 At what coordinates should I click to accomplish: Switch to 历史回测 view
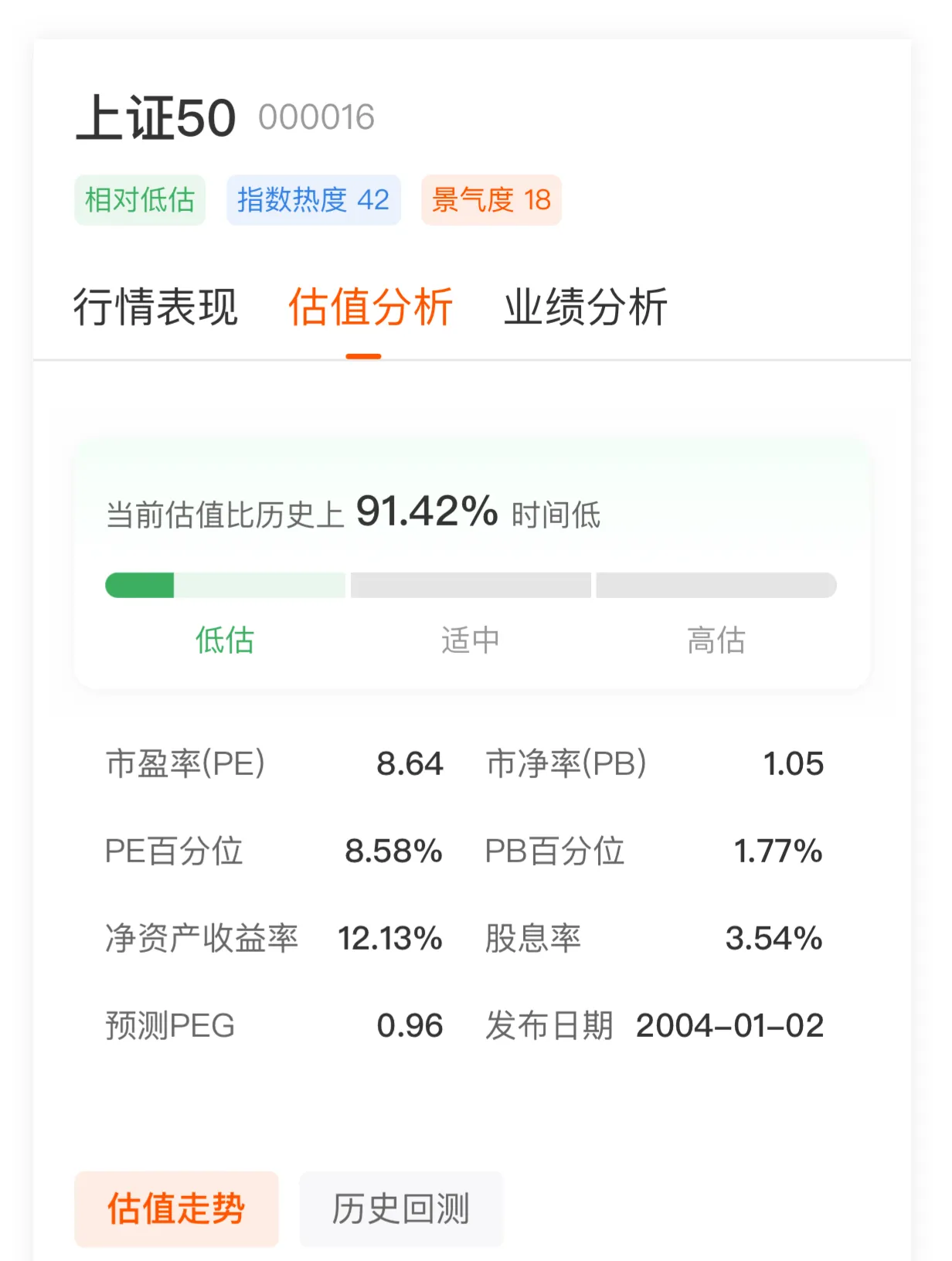pos(401,1208)
